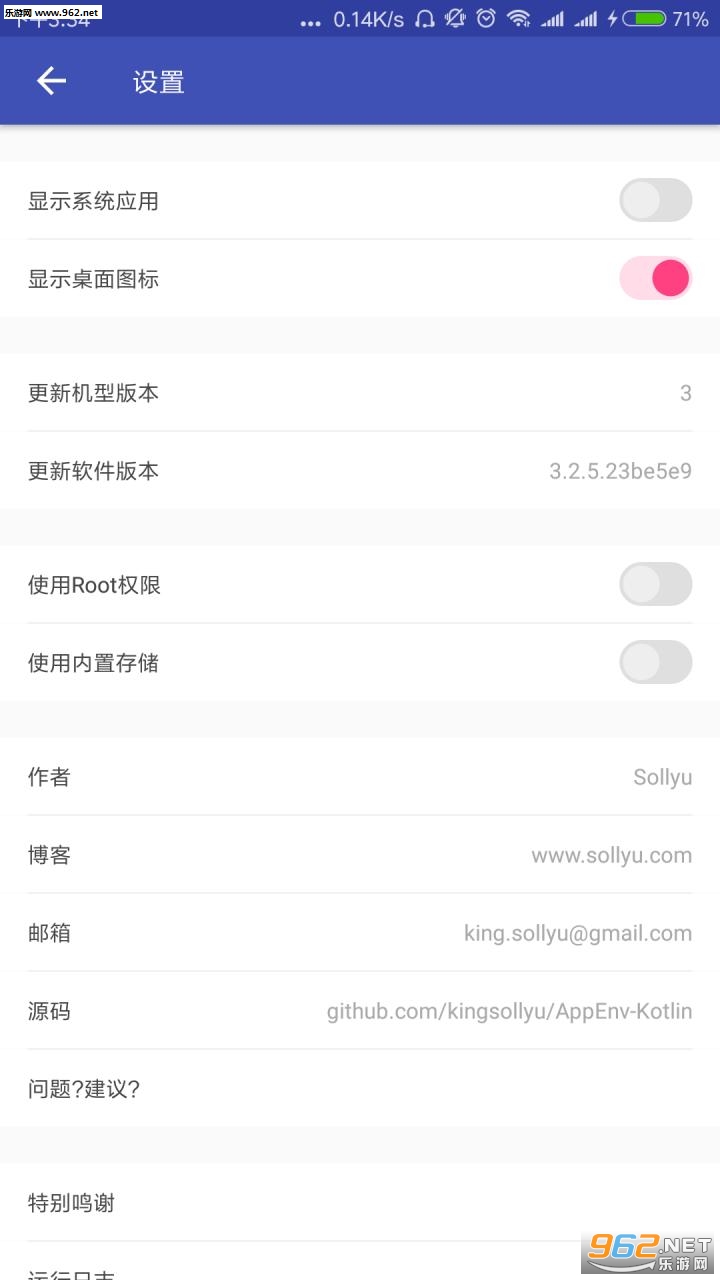
Task: Open the 特别鸣谢 row
Action: coord(360,1203)
